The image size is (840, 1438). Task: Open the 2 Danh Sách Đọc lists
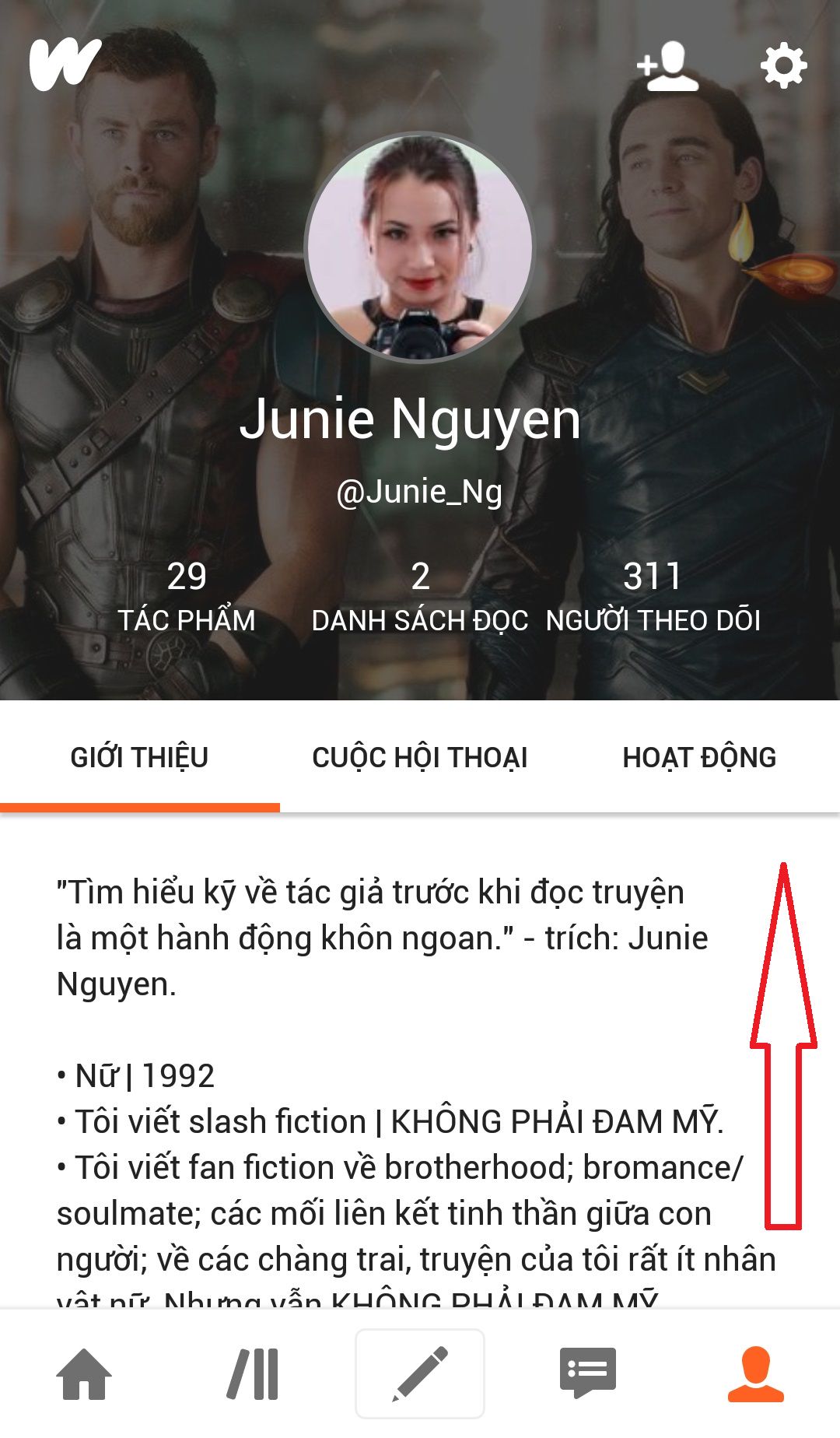click(x=420, y=597)
